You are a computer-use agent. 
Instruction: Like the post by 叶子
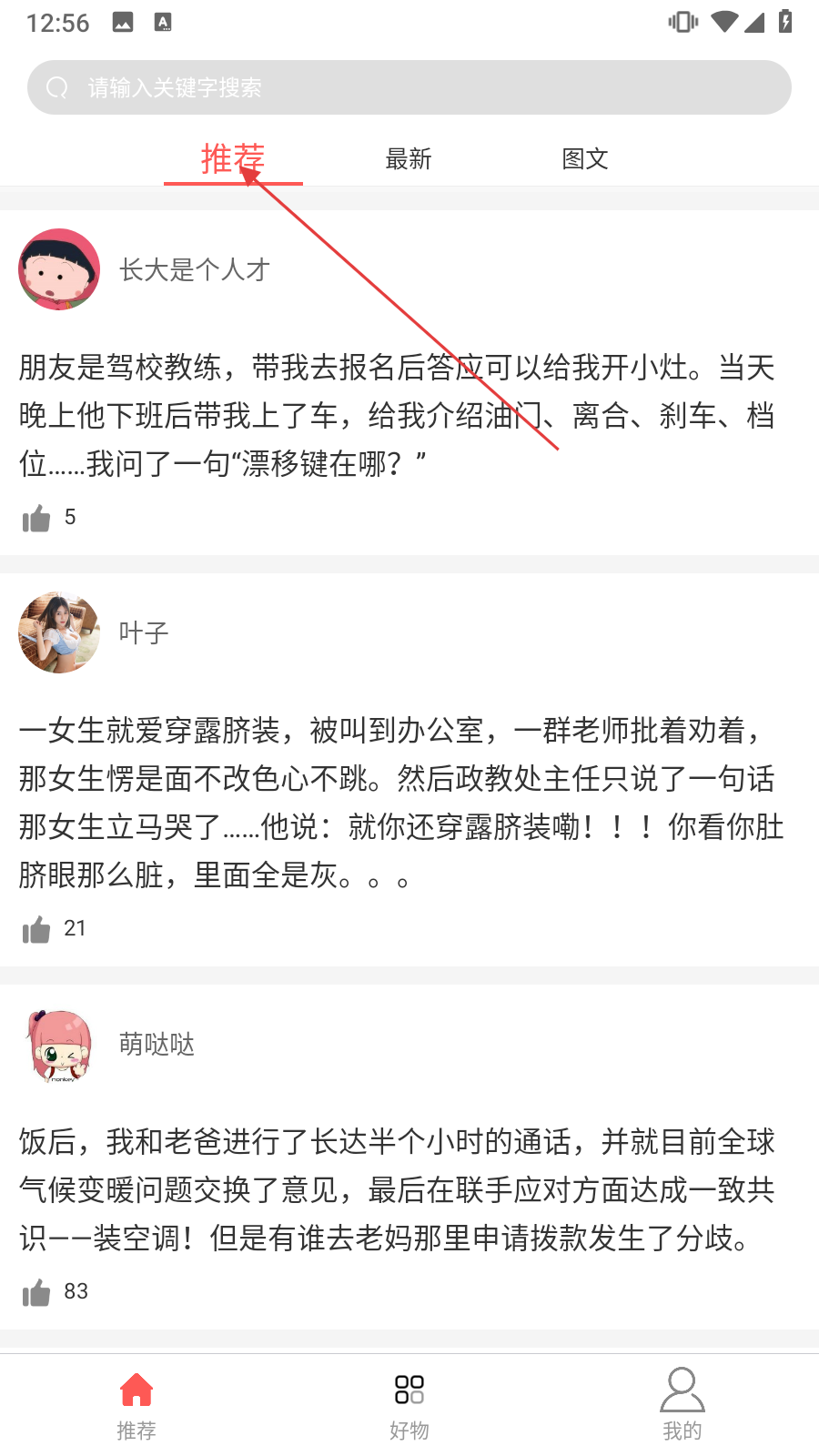[36, 929]
